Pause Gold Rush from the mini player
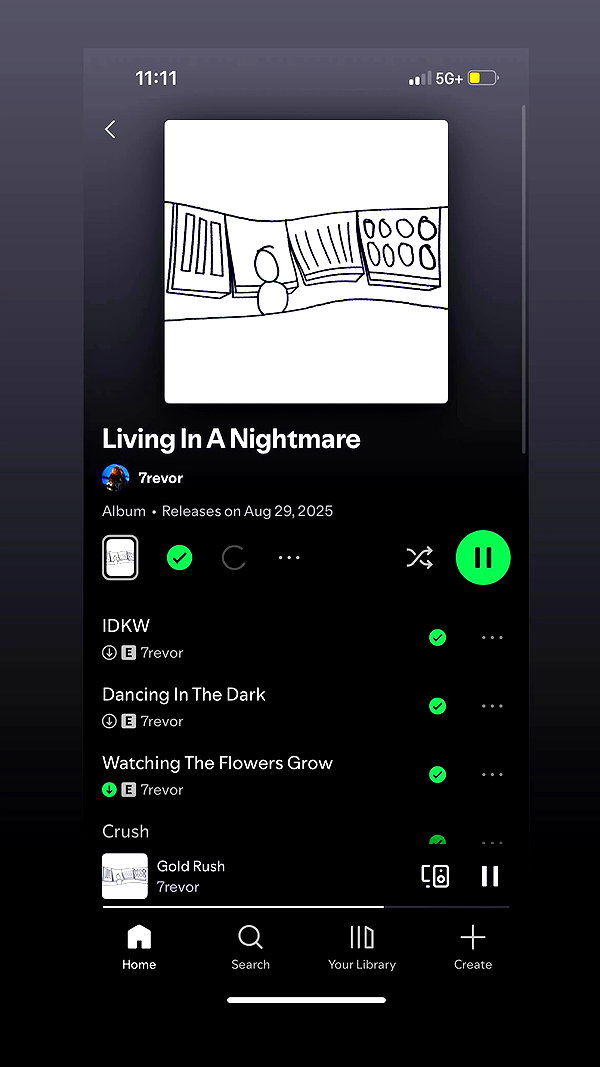600x1067 pixels. click(x=490, y=876)
